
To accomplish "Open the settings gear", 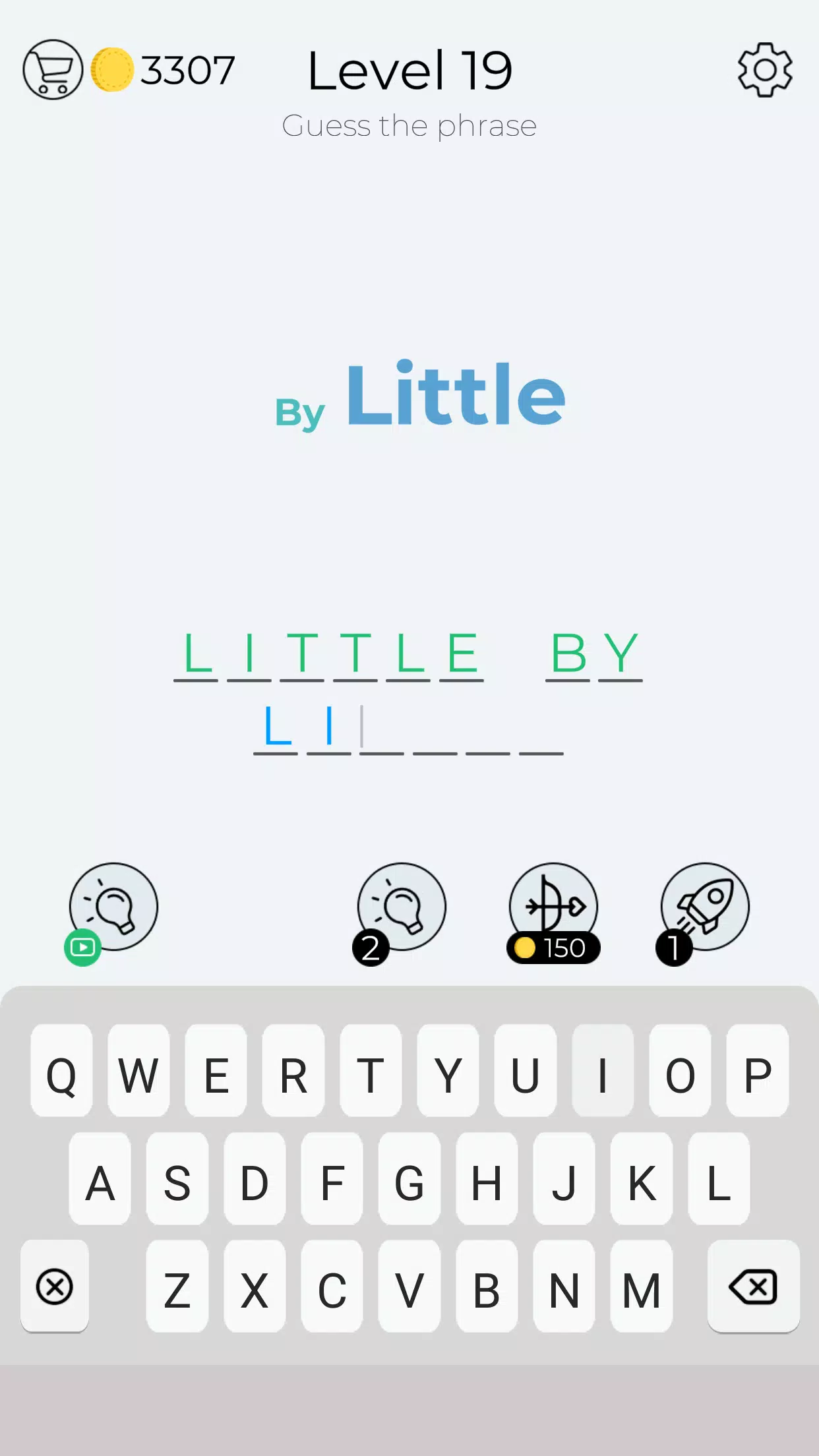I will coord(765,70).
